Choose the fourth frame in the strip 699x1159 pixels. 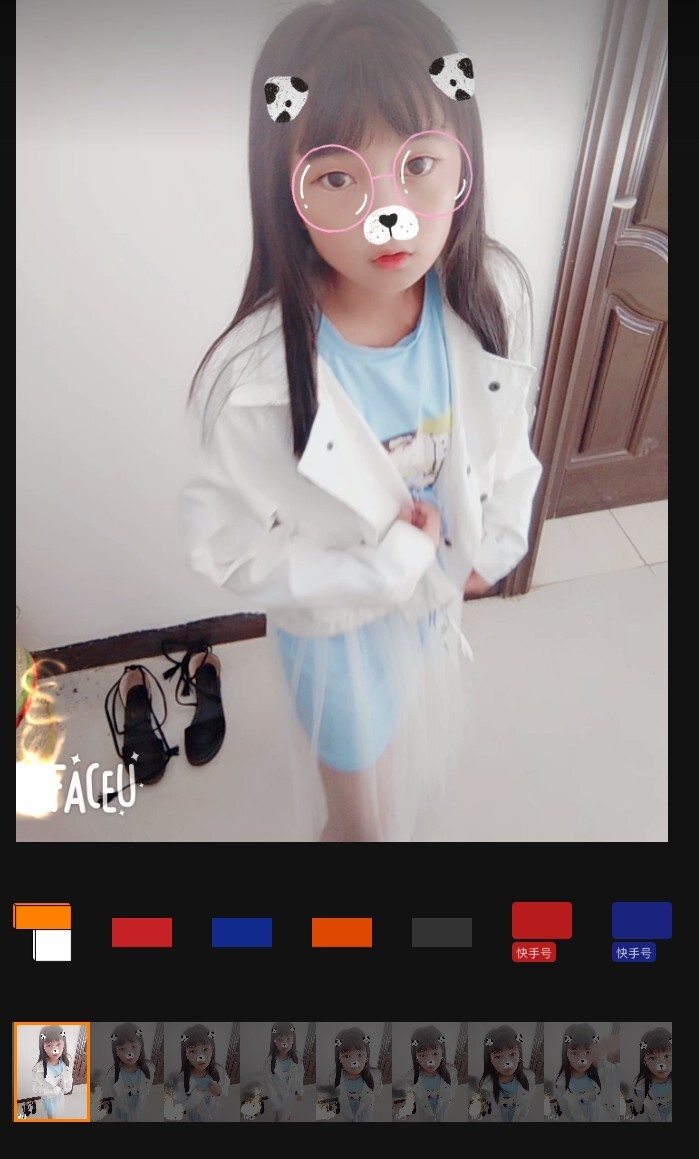coord(278,1071)
